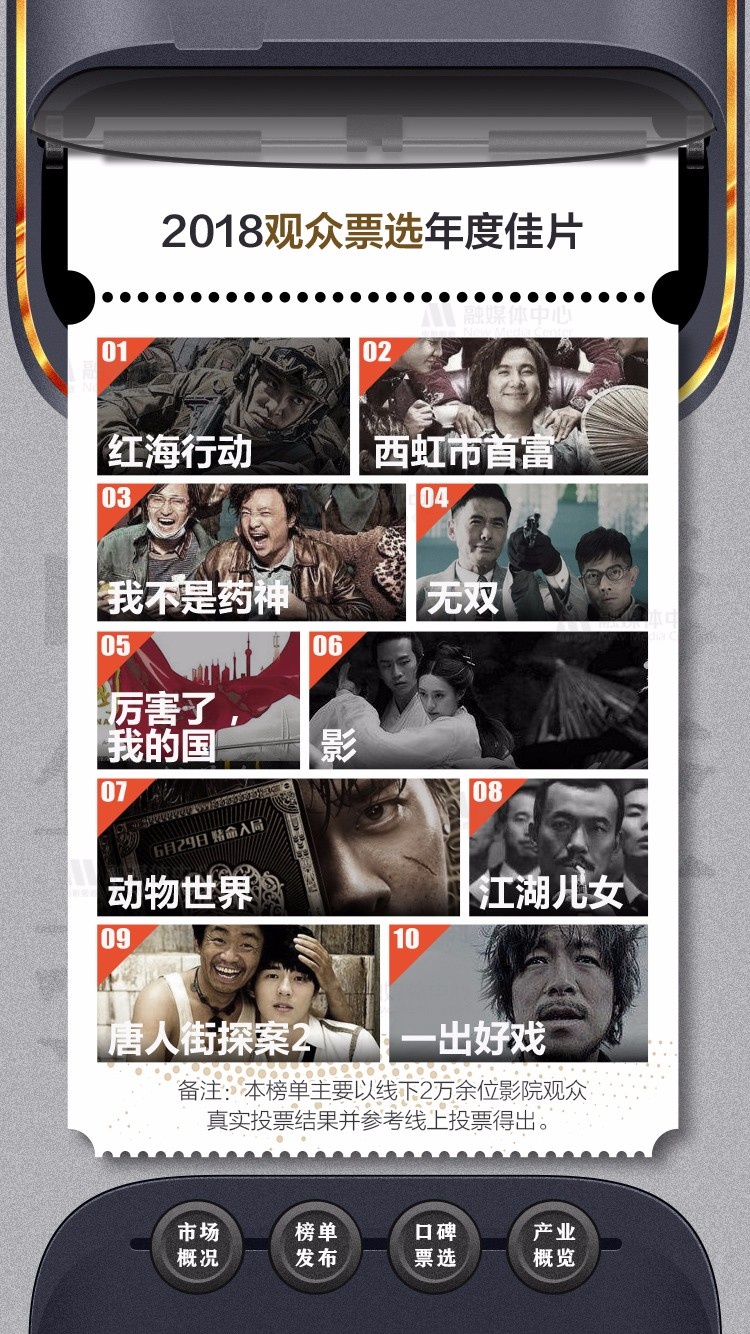Screen dimensions: 750x1334
Task: Select the 口碑票选 button
Action: 435,1245
